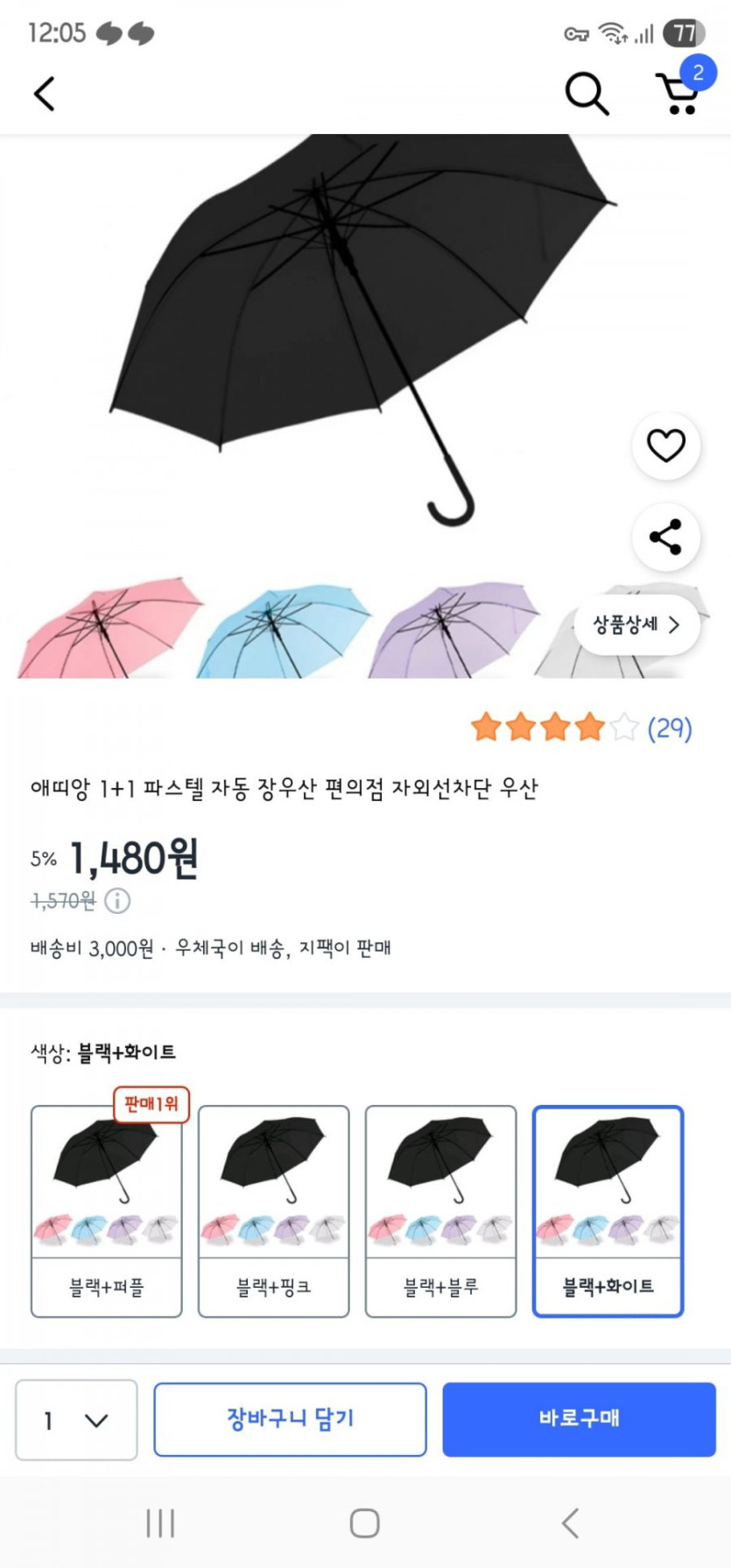Add this umbrella to wishlist with heart
The image size is (731, 1568).
coord(665,446)
